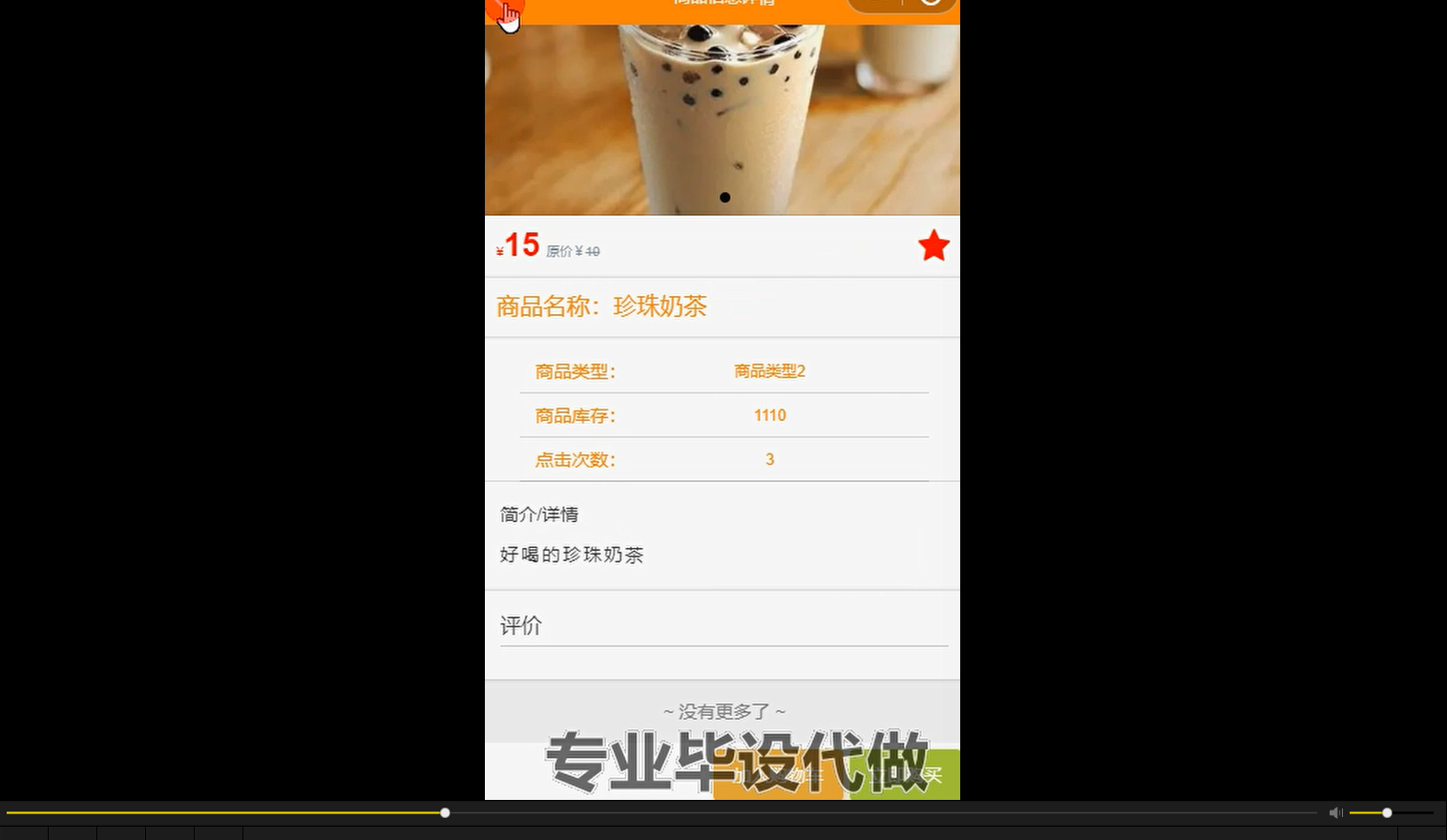1447x840 pixels.
Task: Add the pearl milk tea to cart
Action: click(x=778, y=775)
